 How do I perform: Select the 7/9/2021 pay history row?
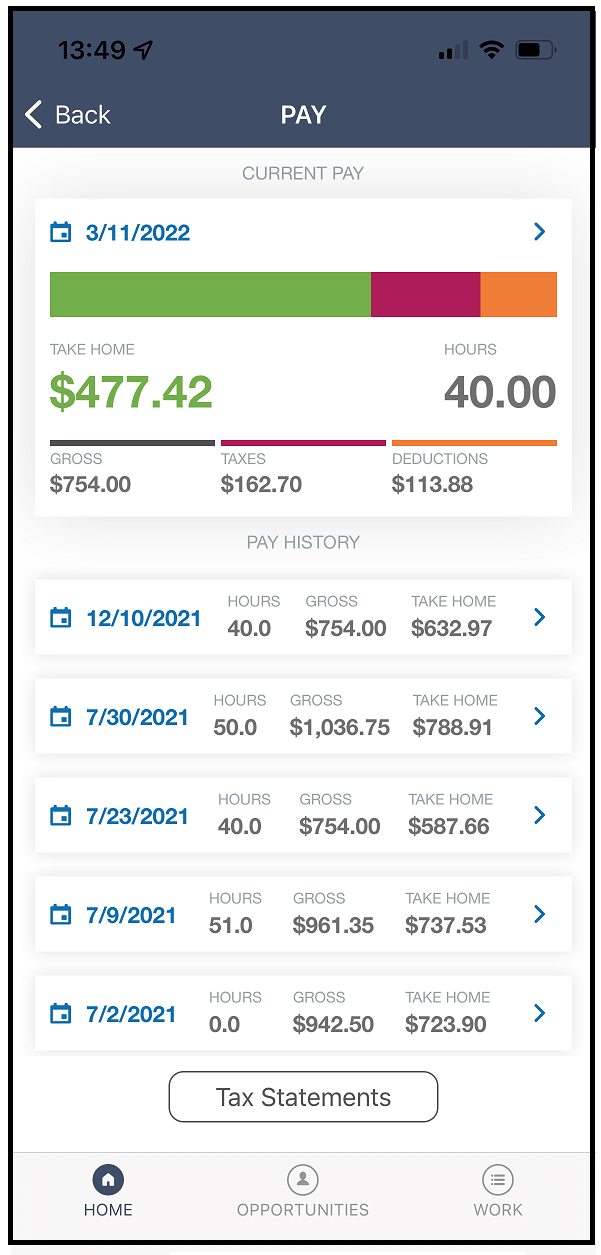303,914
